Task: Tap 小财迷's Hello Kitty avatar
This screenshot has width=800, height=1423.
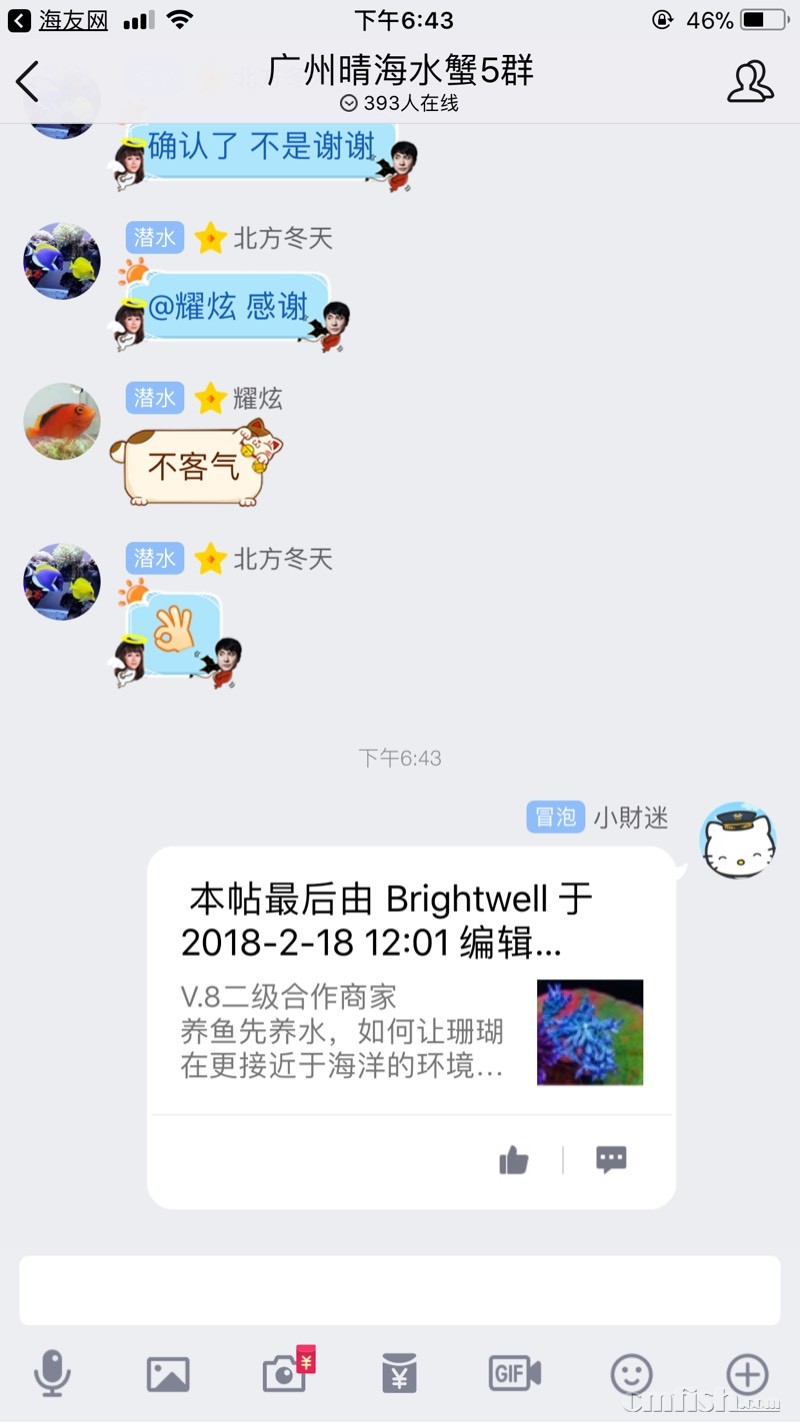Action: pyautogui.click(x=737, y=841)
